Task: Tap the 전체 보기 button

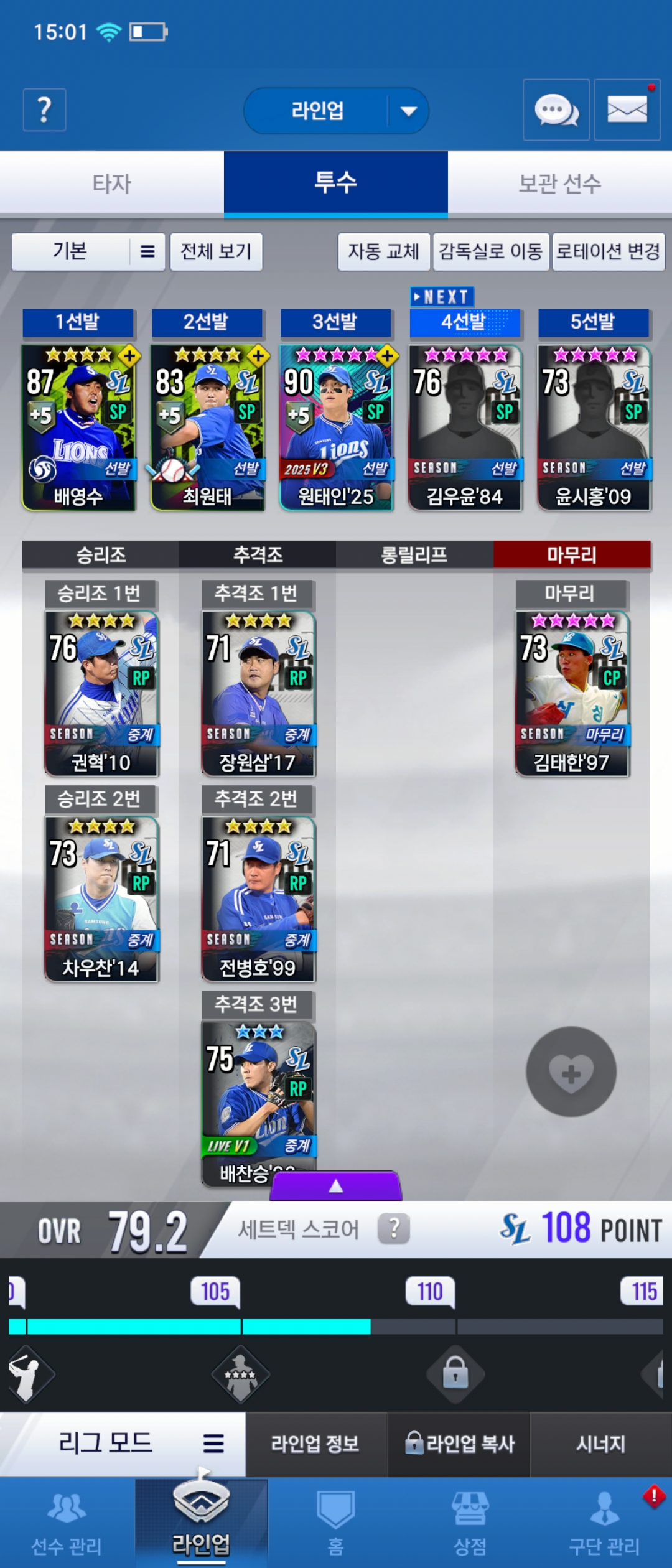Action: [216, 251]
